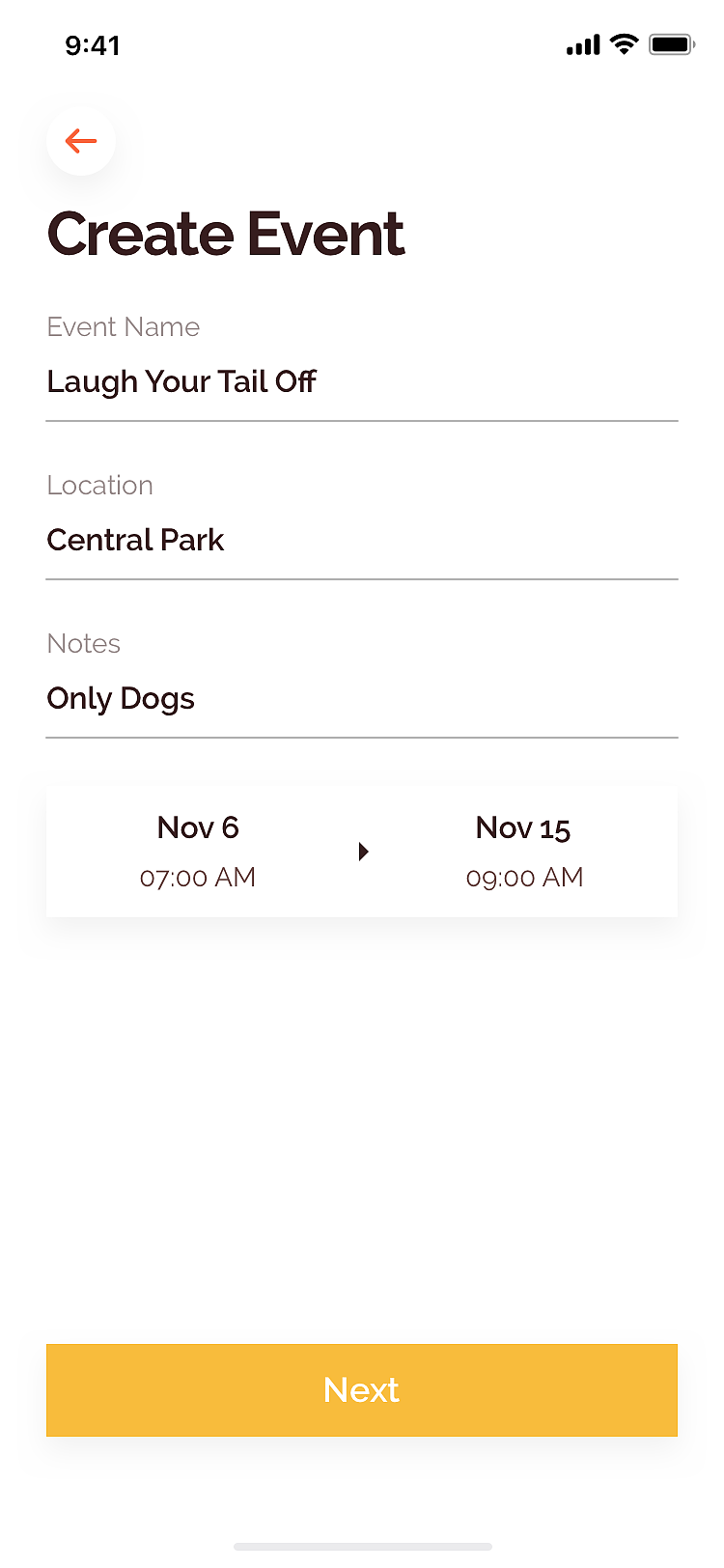Viewport: 724px width, 1568px height.
Task: Go back using the orange arrow
Action: tap(81, 141)
